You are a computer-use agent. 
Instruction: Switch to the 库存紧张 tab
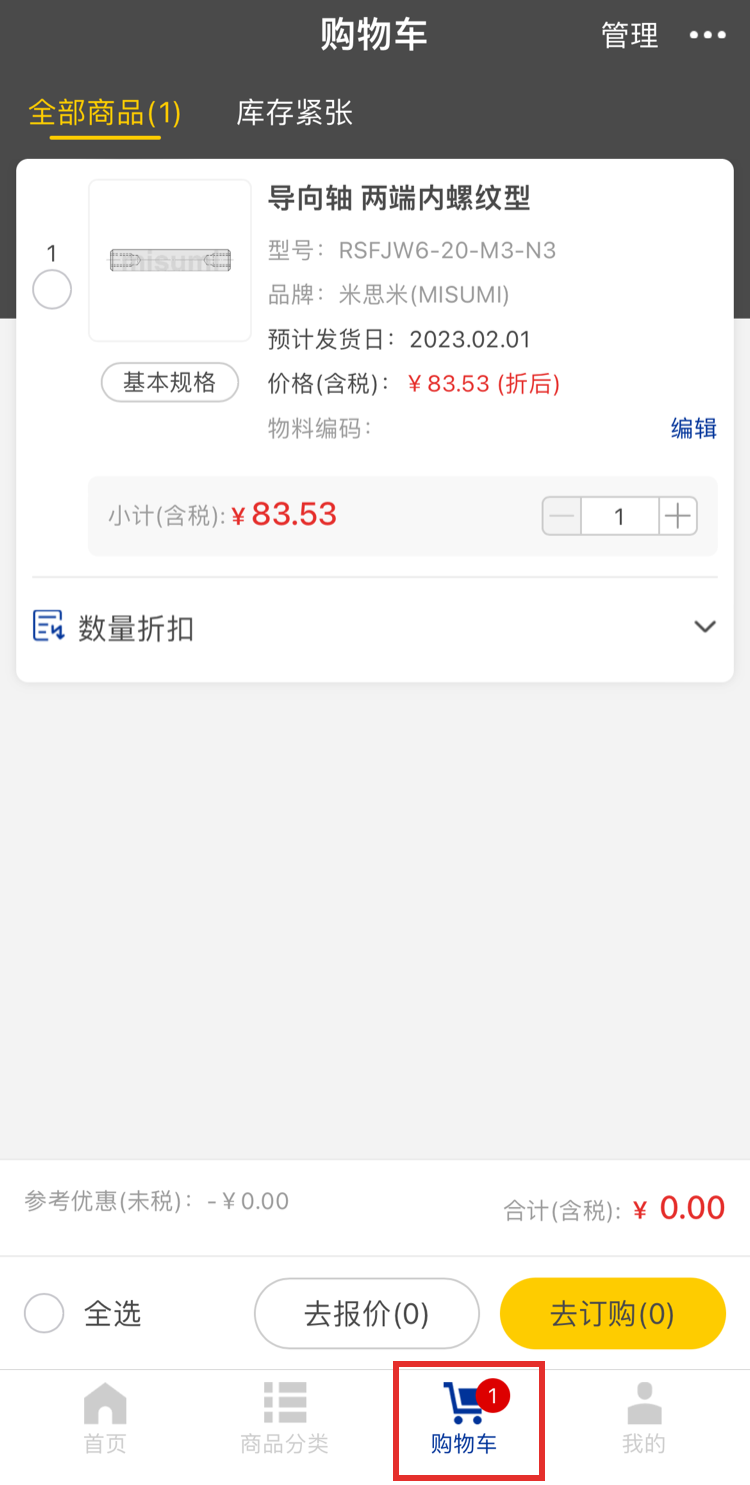[294, 113]
